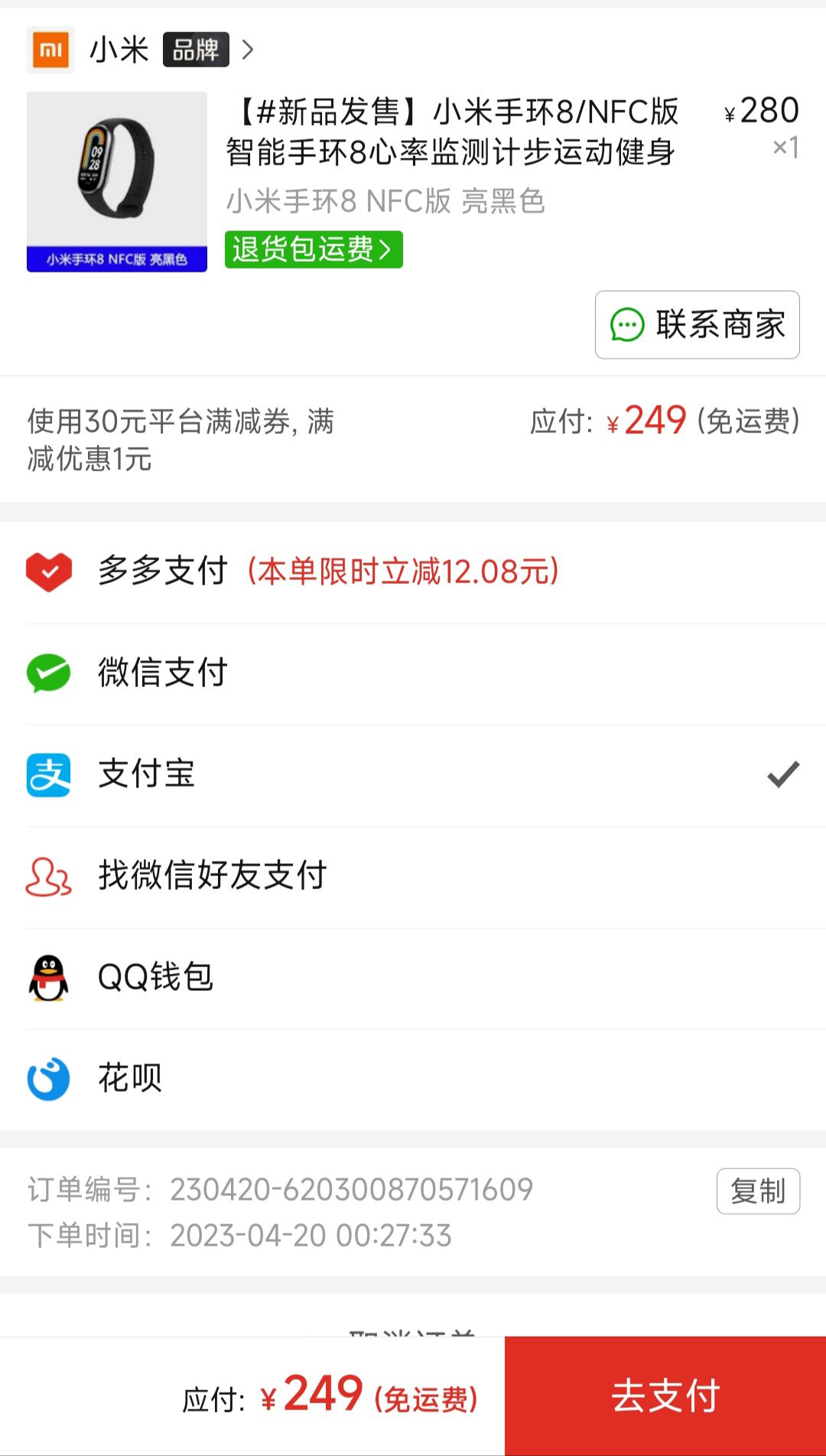The height and width of the screenshot is (1456, 826).
Task: Click the Duoduo Pay heart icon
Action: [x=49, y=572]
